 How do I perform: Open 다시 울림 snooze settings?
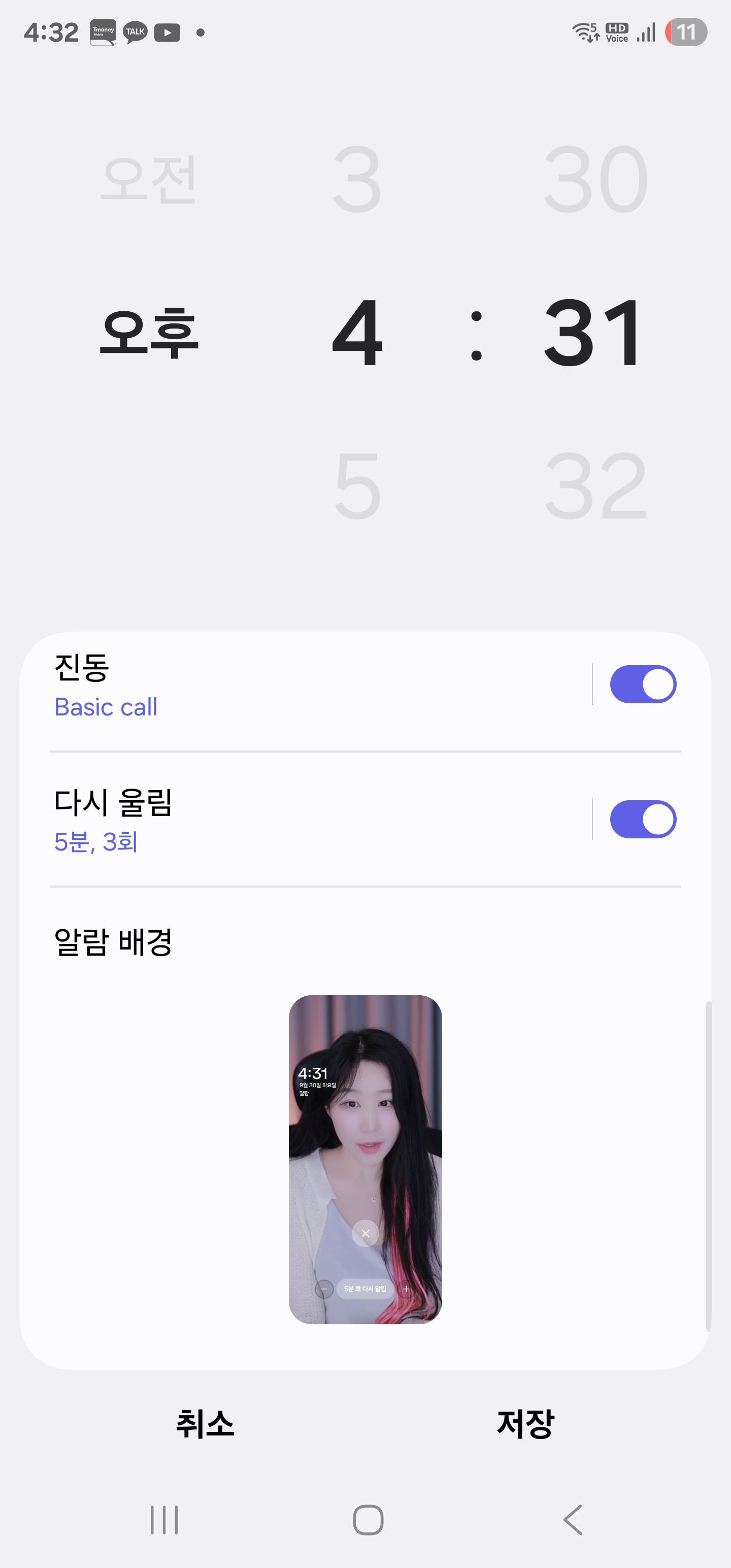point(305,821)
